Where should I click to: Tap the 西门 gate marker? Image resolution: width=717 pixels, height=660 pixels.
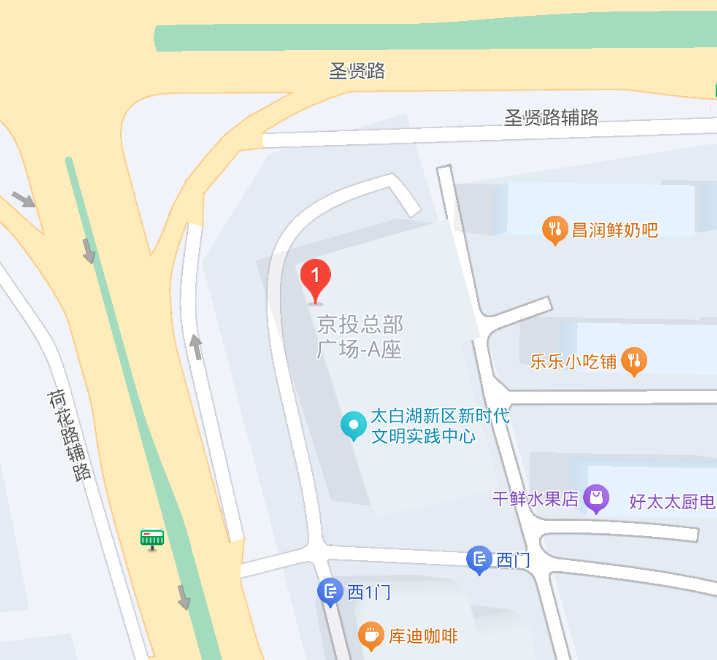pyautogui.click(x=480, y=560)
